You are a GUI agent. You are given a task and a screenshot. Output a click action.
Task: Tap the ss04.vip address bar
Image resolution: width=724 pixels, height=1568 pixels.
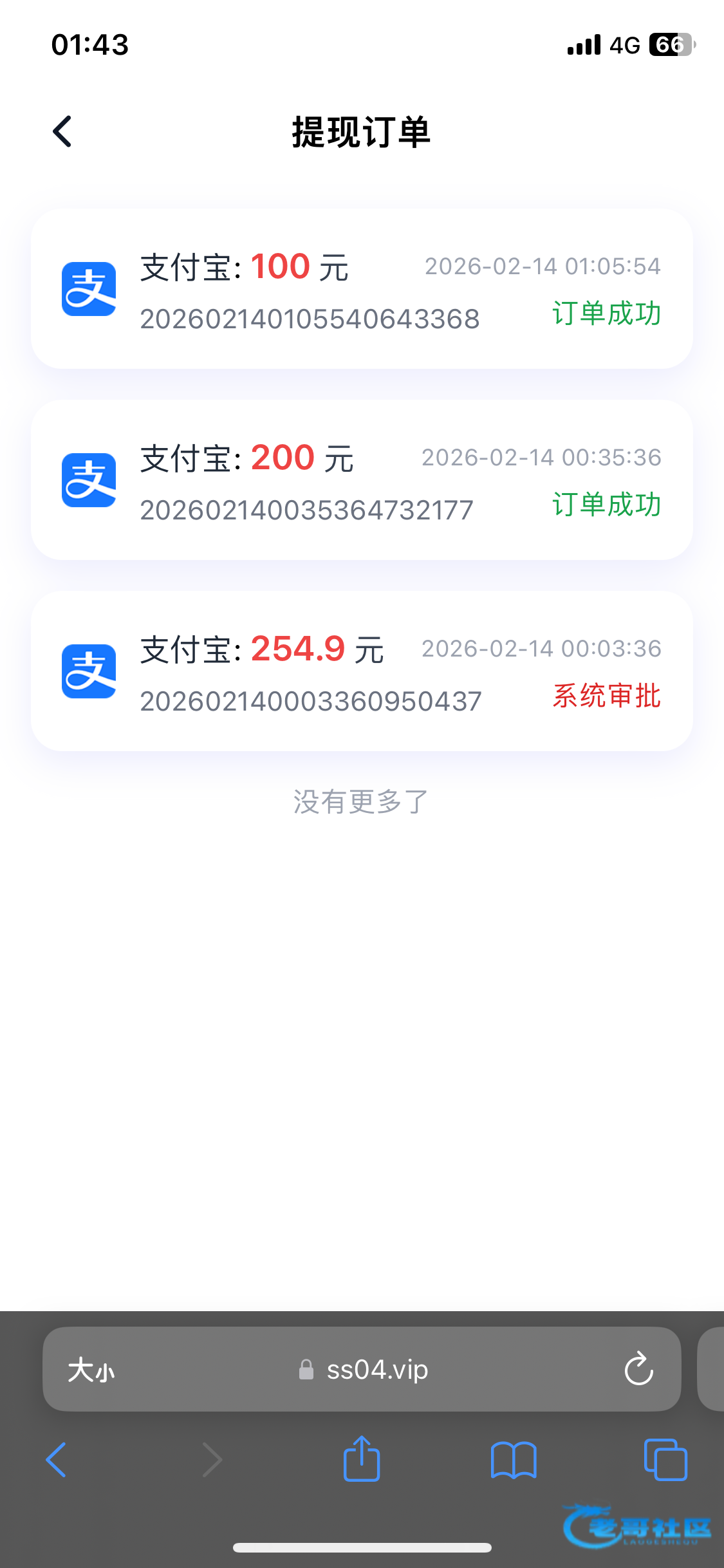[376, 1370]
